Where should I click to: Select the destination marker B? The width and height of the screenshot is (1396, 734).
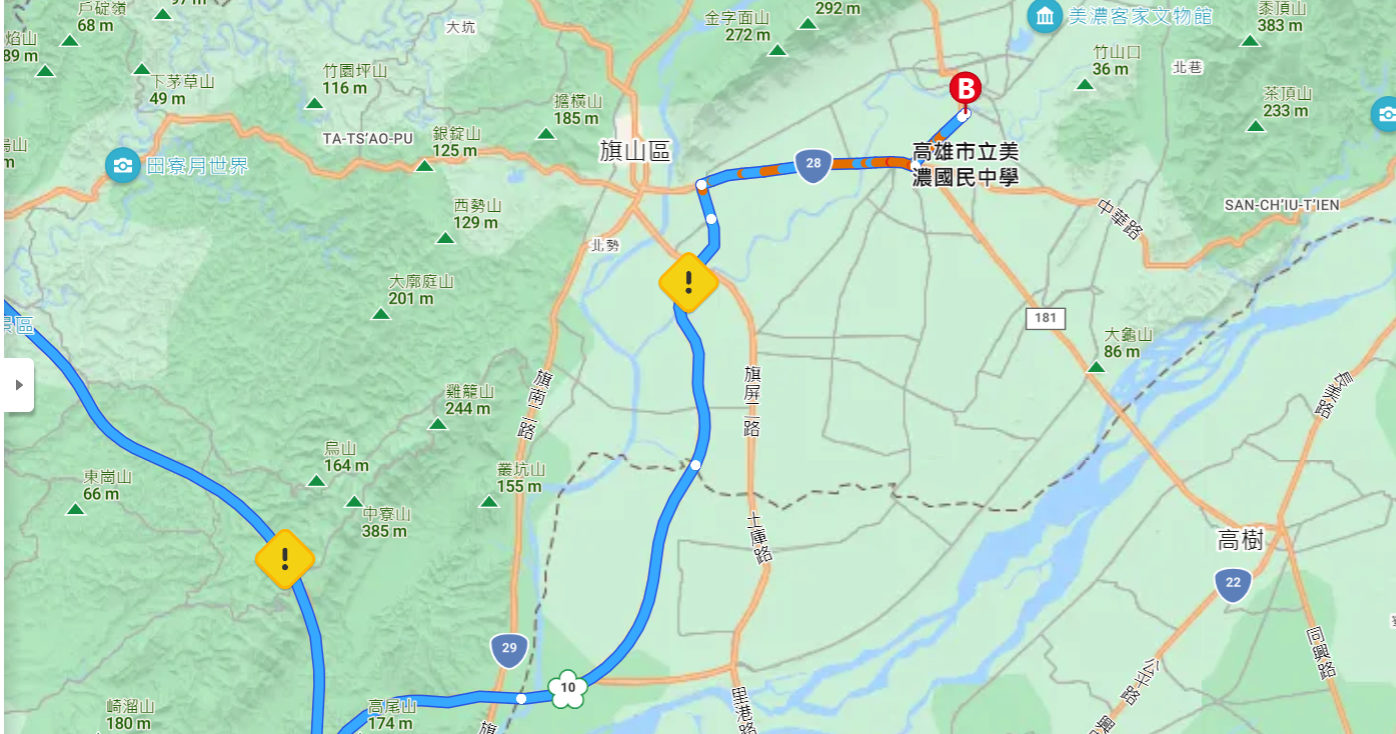click(x=965, y=89)
